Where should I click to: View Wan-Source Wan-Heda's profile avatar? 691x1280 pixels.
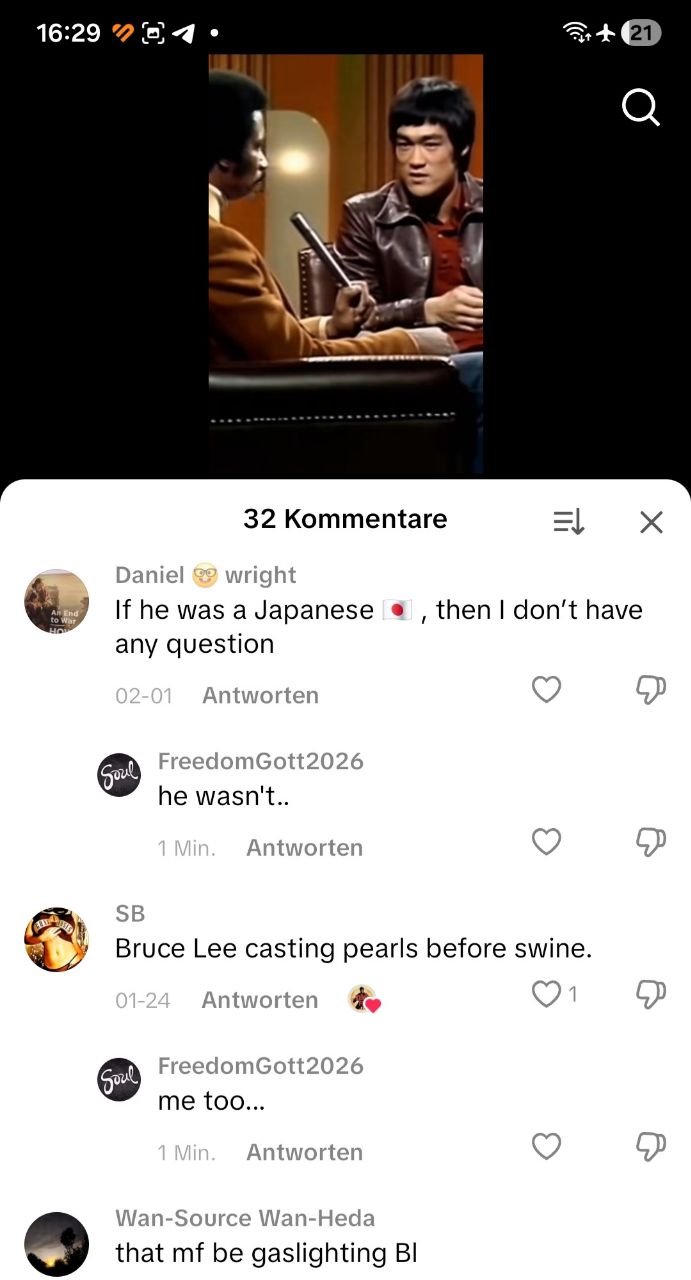pos(56,1244)
